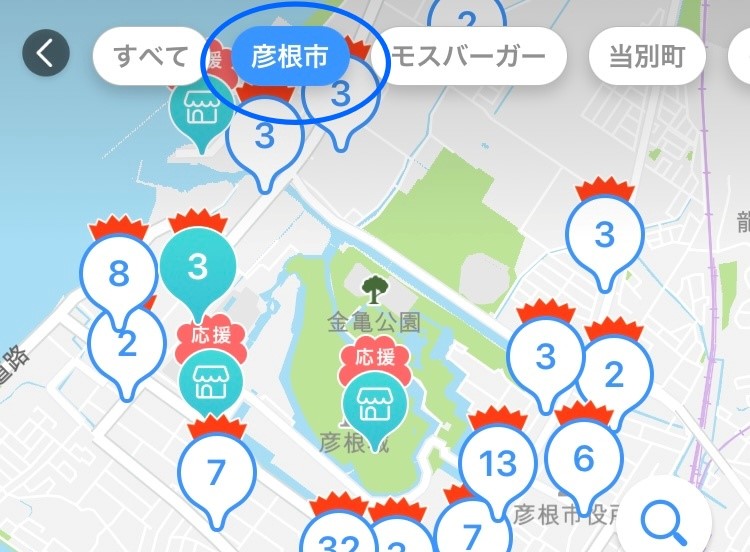750x552 pixels.
Task: Open the search magnifier button
Action: coord(664,521)
